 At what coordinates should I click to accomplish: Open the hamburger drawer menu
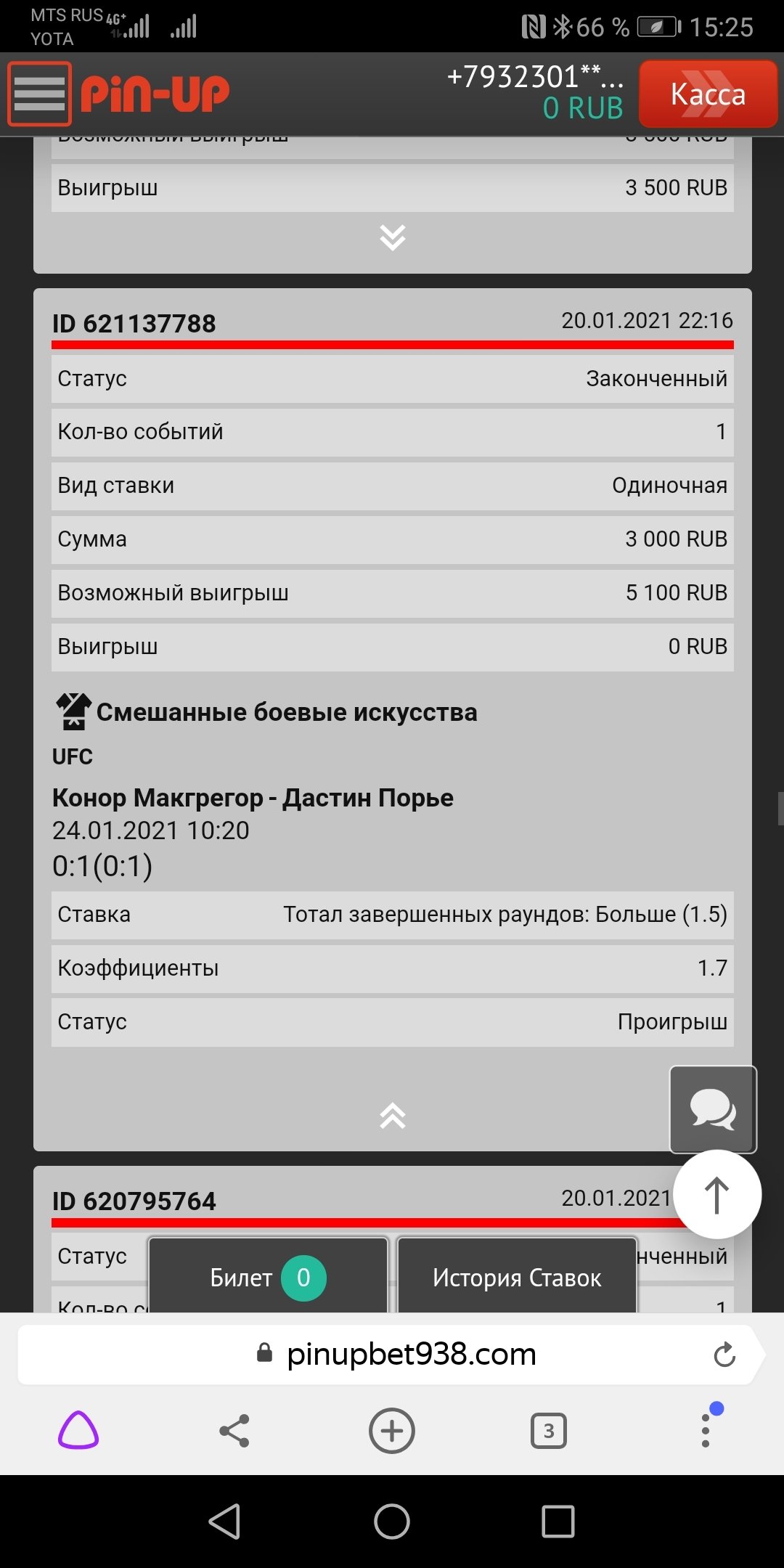[39, 94]
